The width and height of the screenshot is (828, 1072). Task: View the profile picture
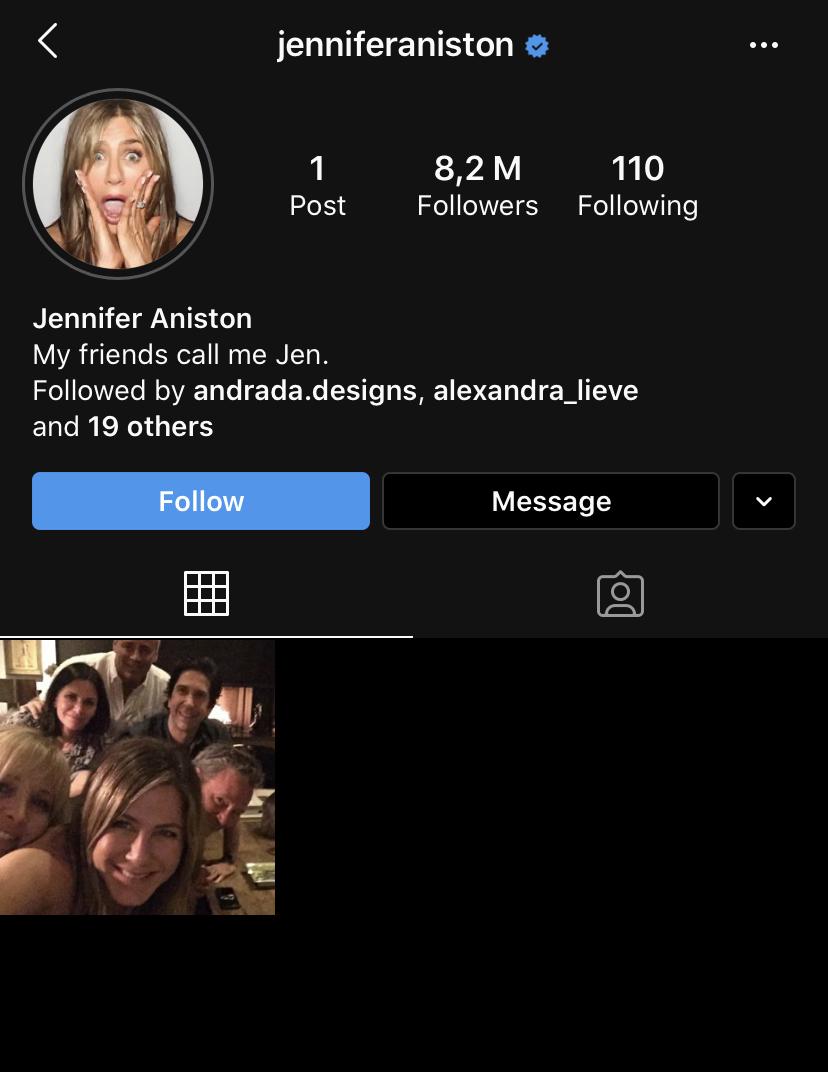[x=118, y=184]
